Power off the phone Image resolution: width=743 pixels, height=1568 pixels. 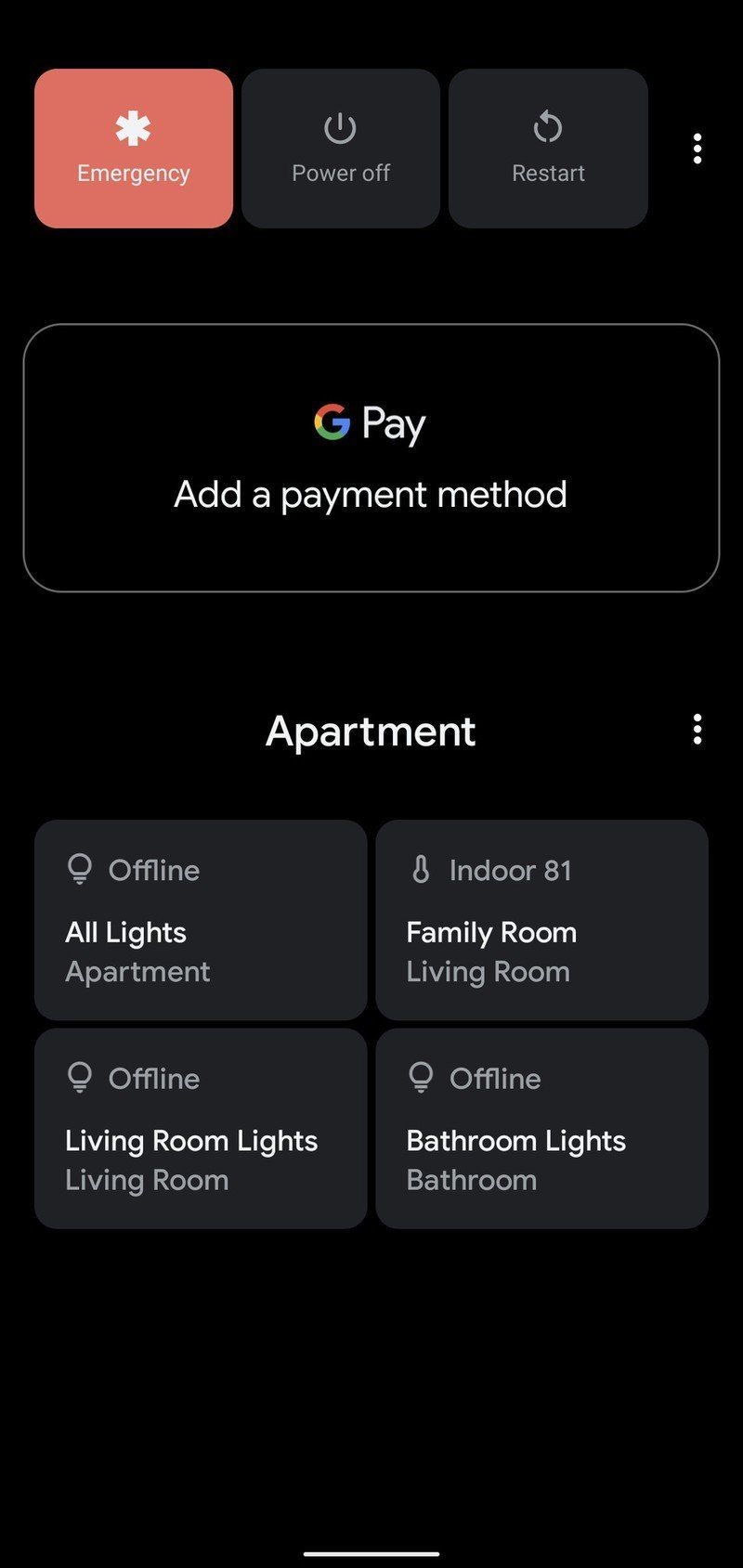click(x=341, y=149)
